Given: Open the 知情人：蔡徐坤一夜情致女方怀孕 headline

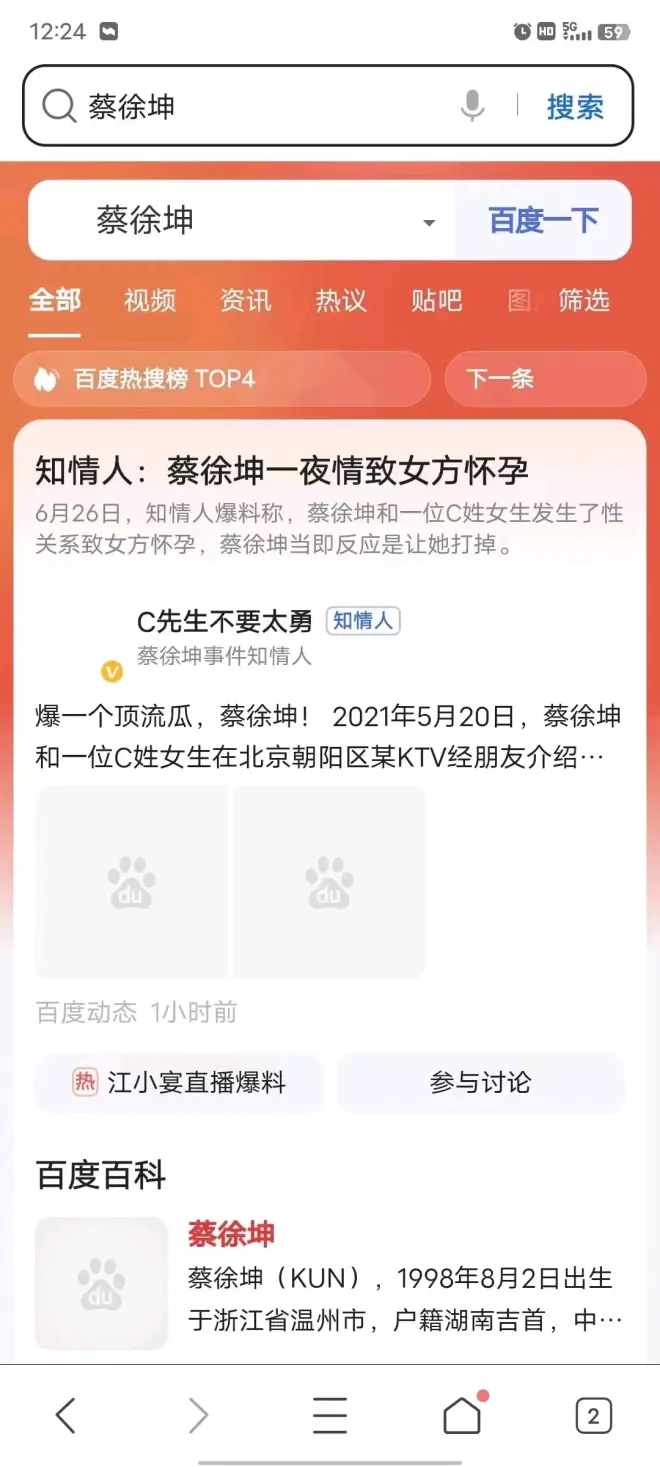Looking at the screenshot, I should click(x=282, y=470).
